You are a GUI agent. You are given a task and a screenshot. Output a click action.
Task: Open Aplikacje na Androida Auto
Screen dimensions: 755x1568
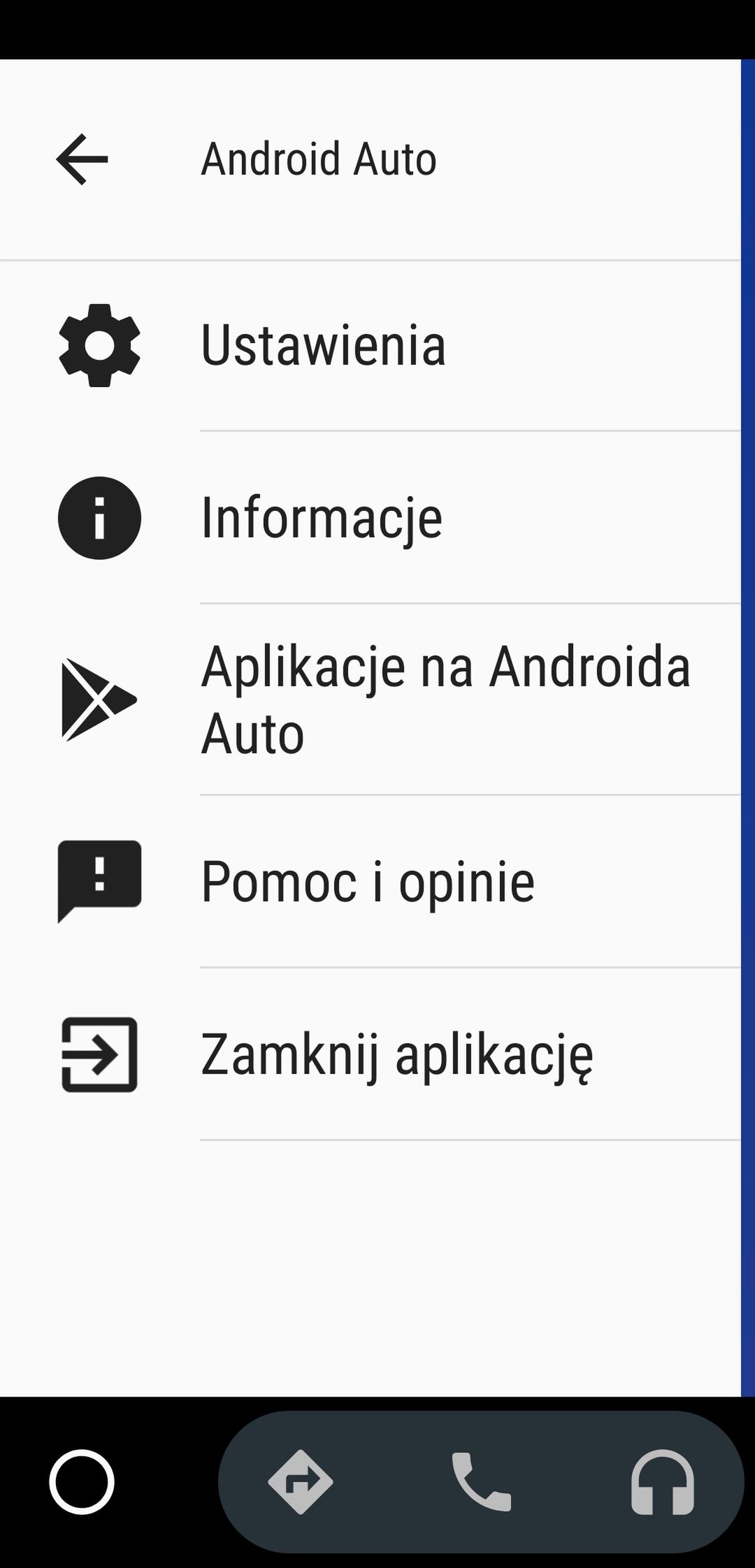coord(371,699)
